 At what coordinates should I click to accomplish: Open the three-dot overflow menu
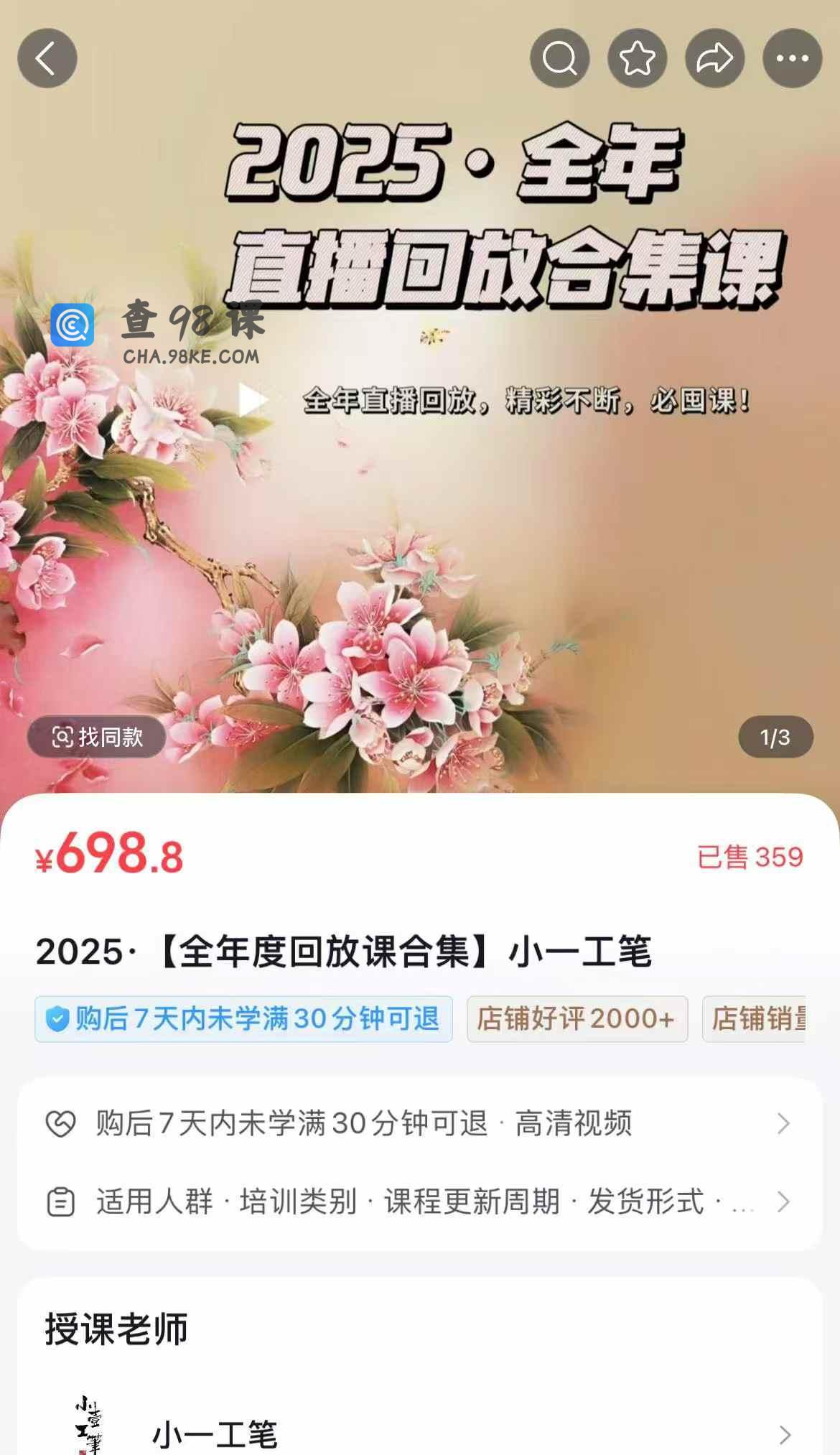point(793,58)
